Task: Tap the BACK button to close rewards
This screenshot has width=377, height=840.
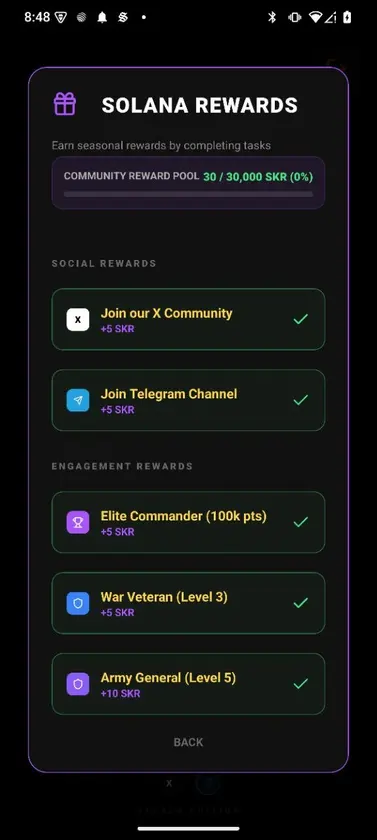Action: 188,742
